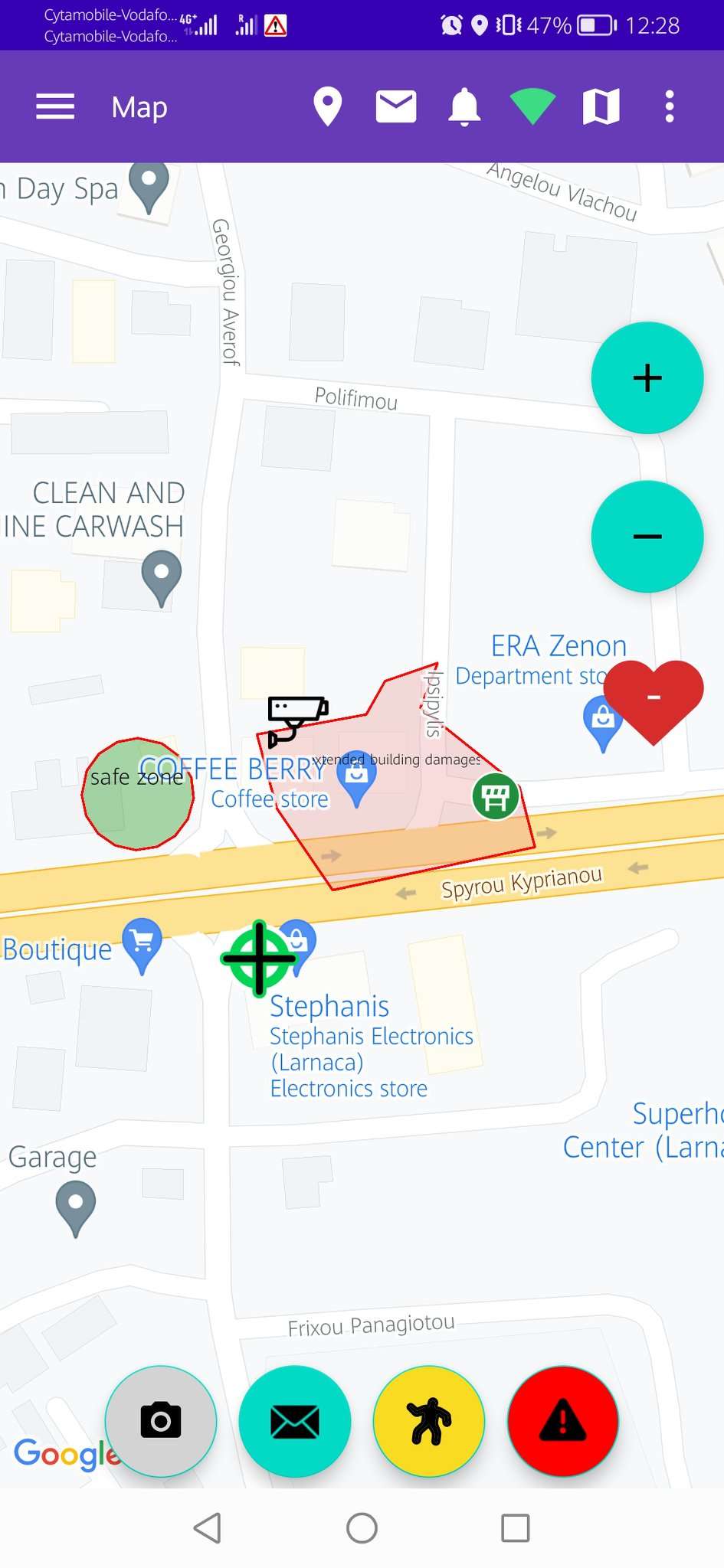Select the green storefront marker near ERA Zenon
This screenshot has height=1568, width=724.
pyautogui.click(x=496, y=796)
